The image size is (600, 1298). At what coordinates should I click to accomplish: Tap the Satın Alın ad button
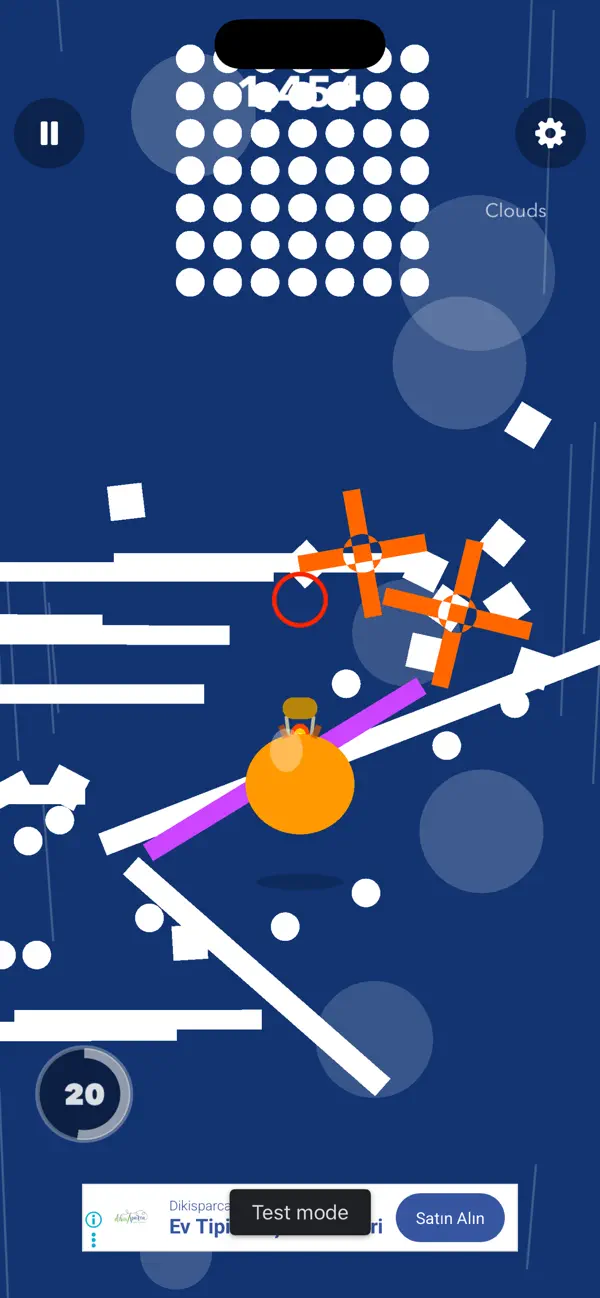[450, 1218]
